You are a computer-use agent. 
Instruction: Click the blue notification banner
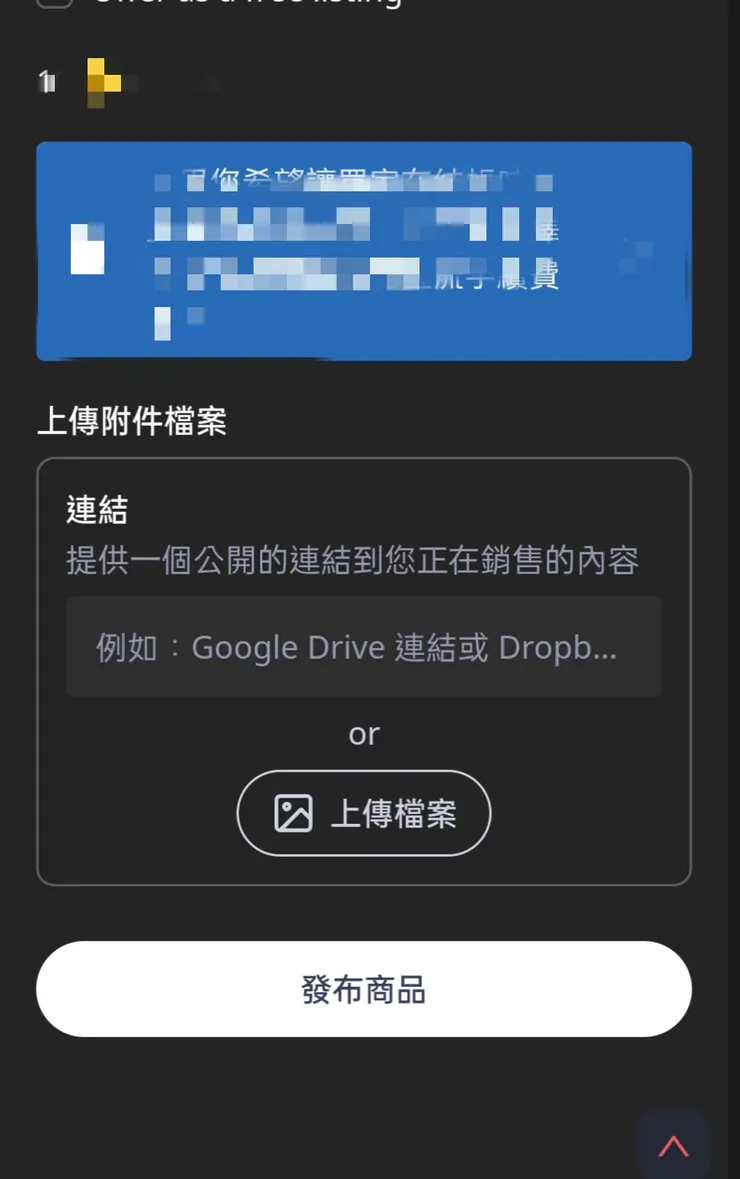pyautogui.click(x=364, y=248)
